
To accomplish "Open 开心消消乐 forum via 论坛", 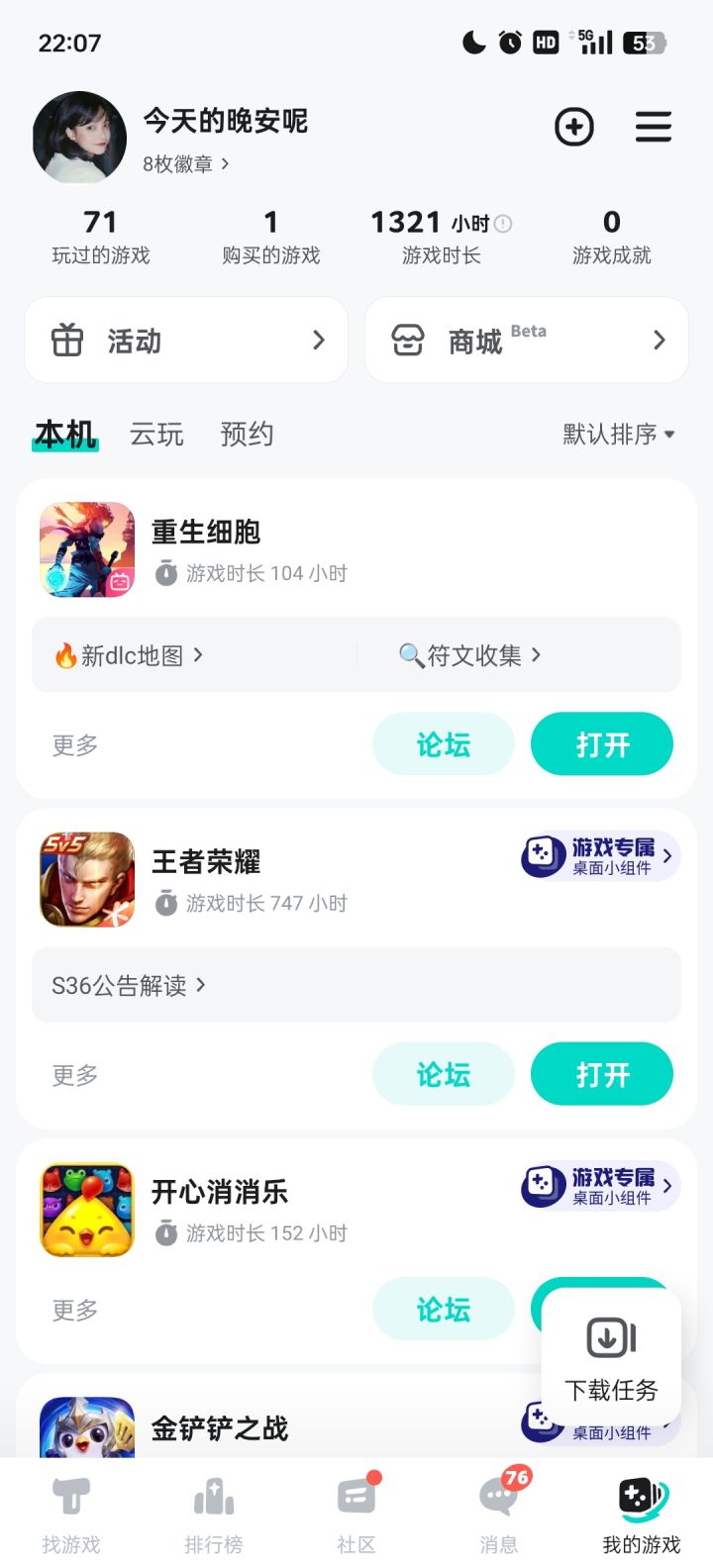I will coord(443,1310).
